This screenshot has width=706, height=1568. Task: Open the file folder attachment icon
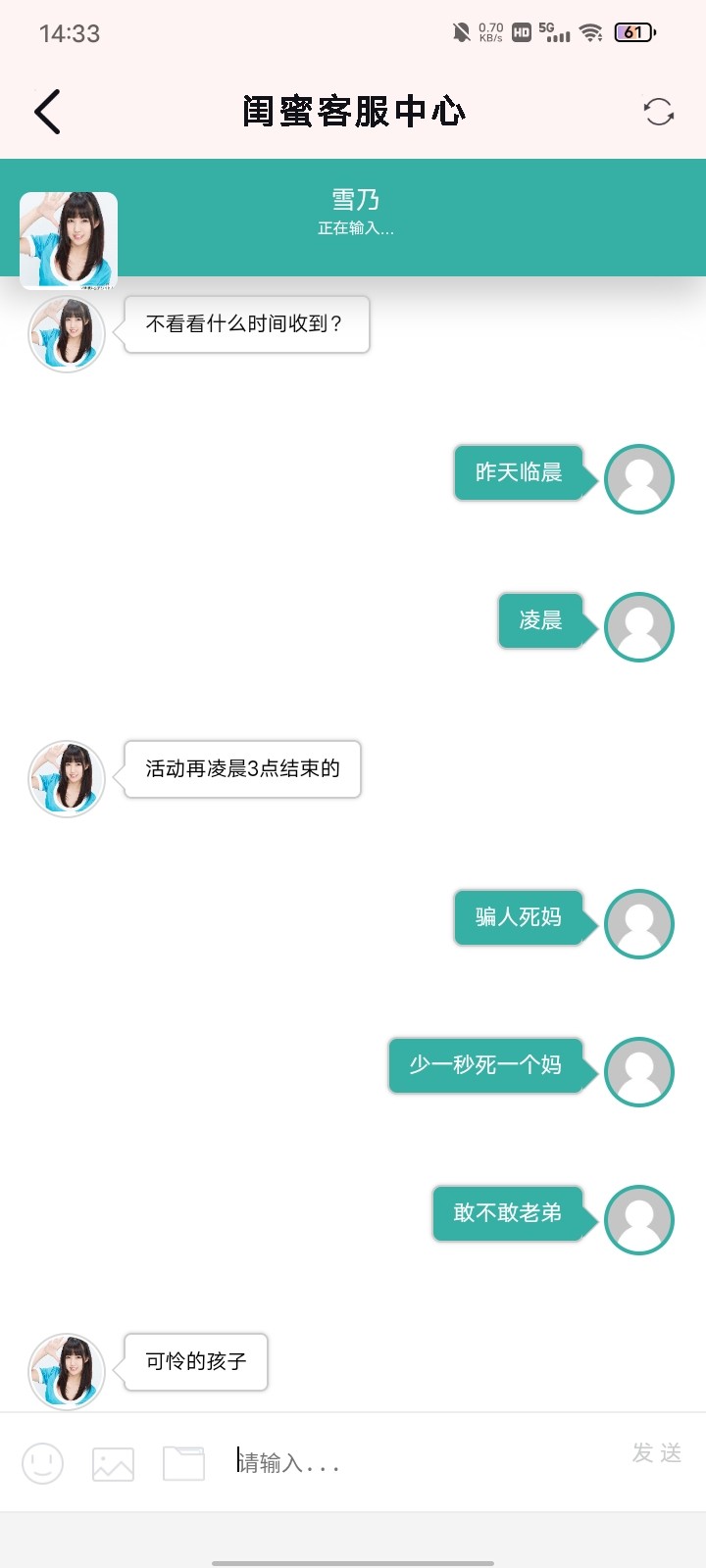(x=183, y=1463)
